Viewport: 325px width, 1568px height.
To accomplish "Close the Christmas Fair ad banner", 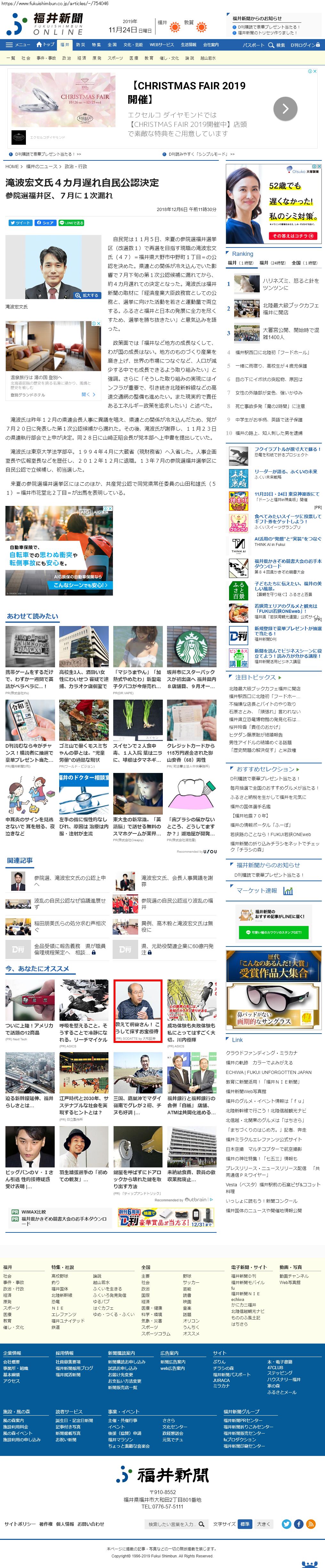I will click(x=315, y=71).
